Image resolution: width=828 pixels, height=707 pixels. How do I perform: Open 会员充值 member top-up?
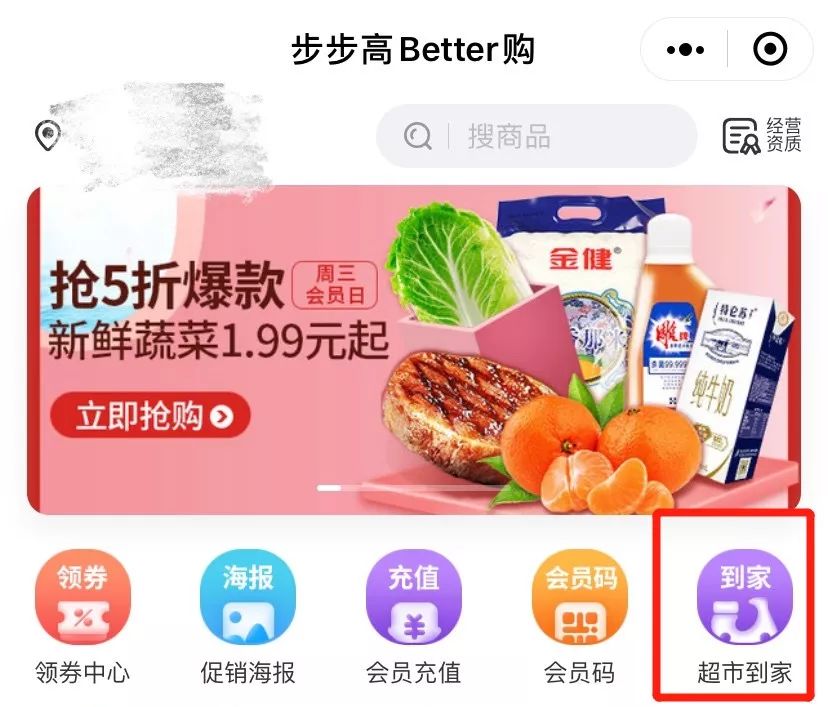(x=413, y=600)
